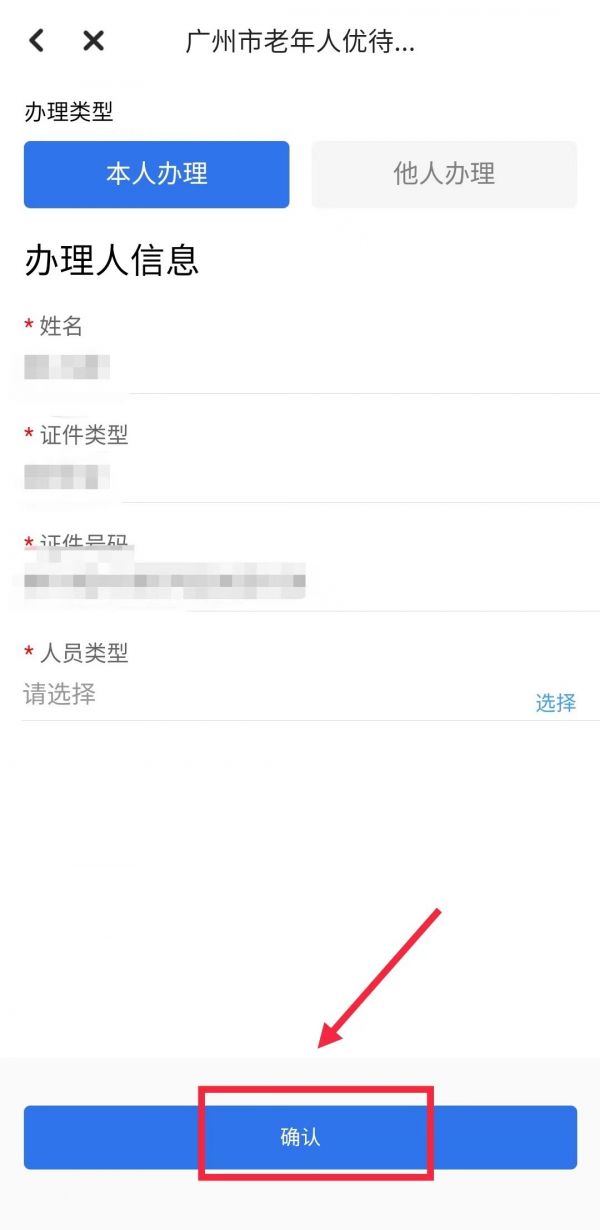Viewport: 600px width, 1230px height.
Task: Switch to 他人办理 handling type
Action: [x=444, y=174]
